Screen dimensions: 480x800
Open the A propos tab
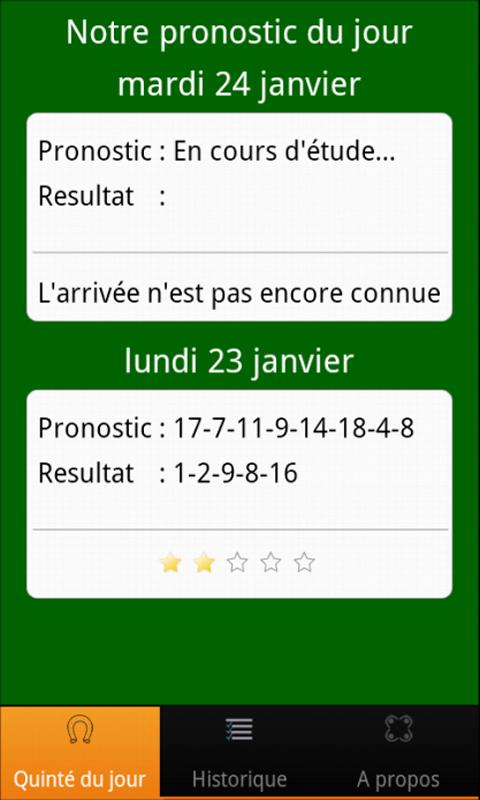tap(399, 753)
